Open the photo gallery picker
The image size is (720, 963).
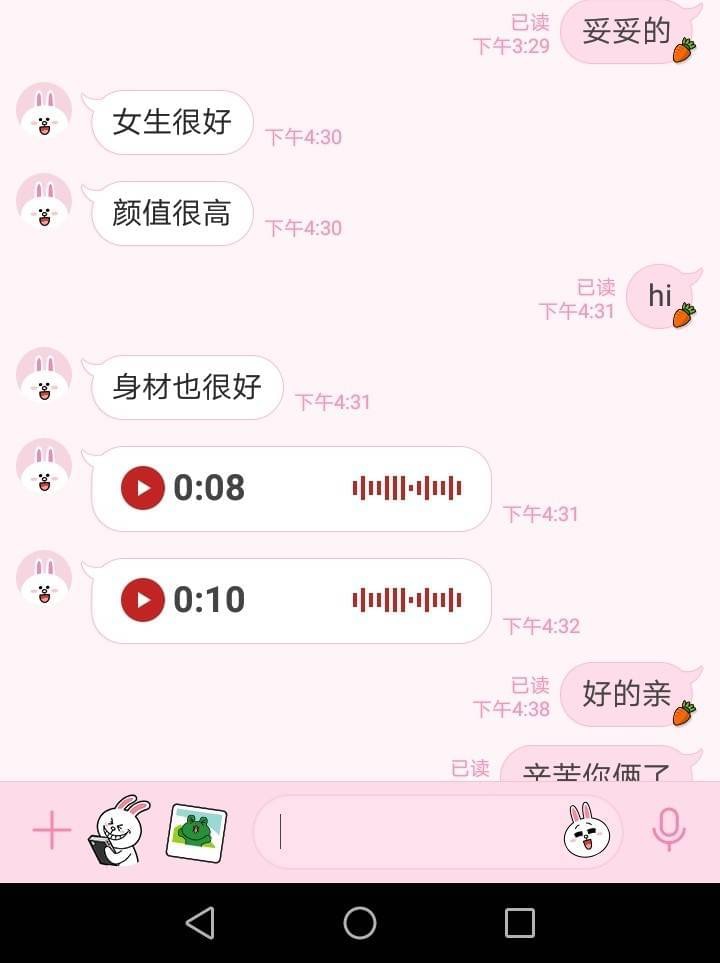(196, 831)
